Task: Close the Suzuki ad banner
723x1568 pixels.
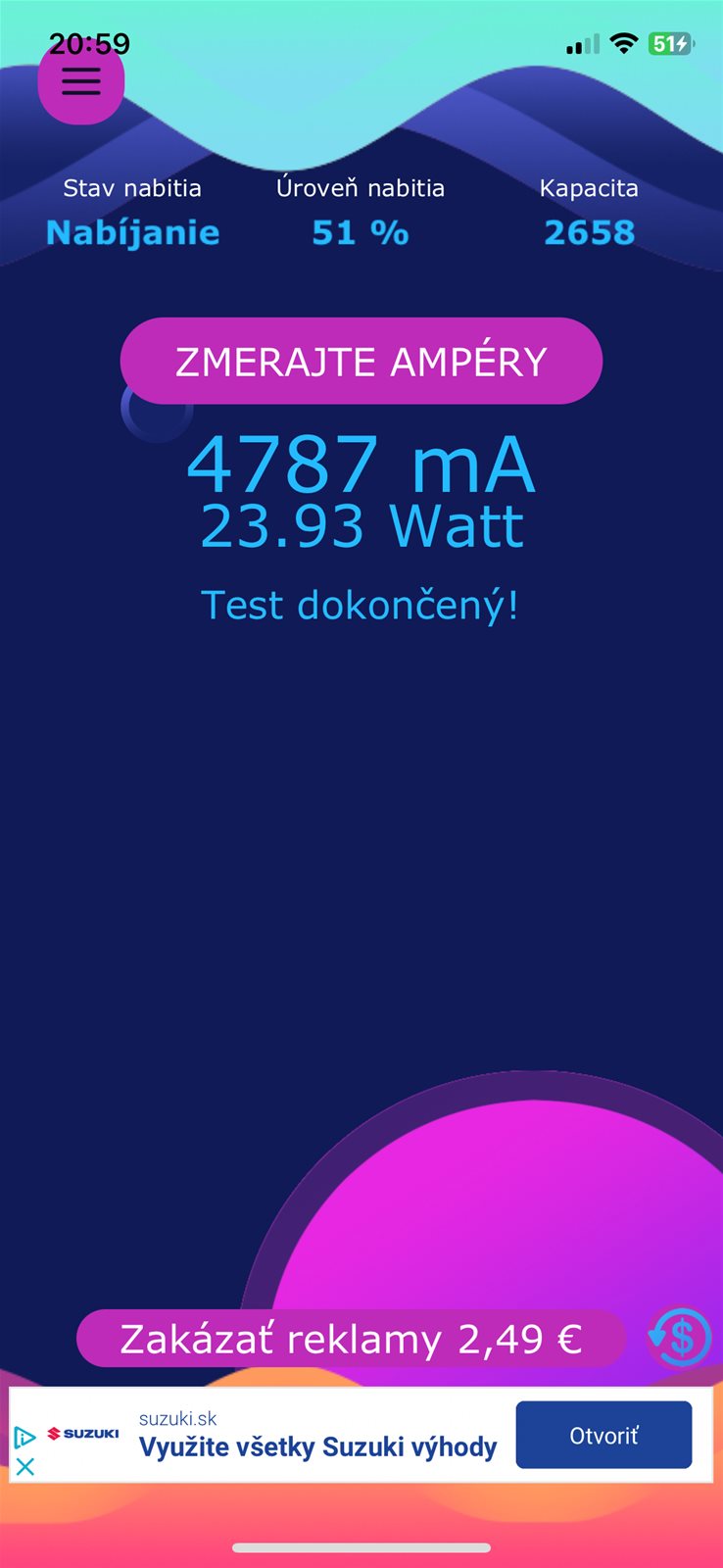Action: tap(25, 1467)
